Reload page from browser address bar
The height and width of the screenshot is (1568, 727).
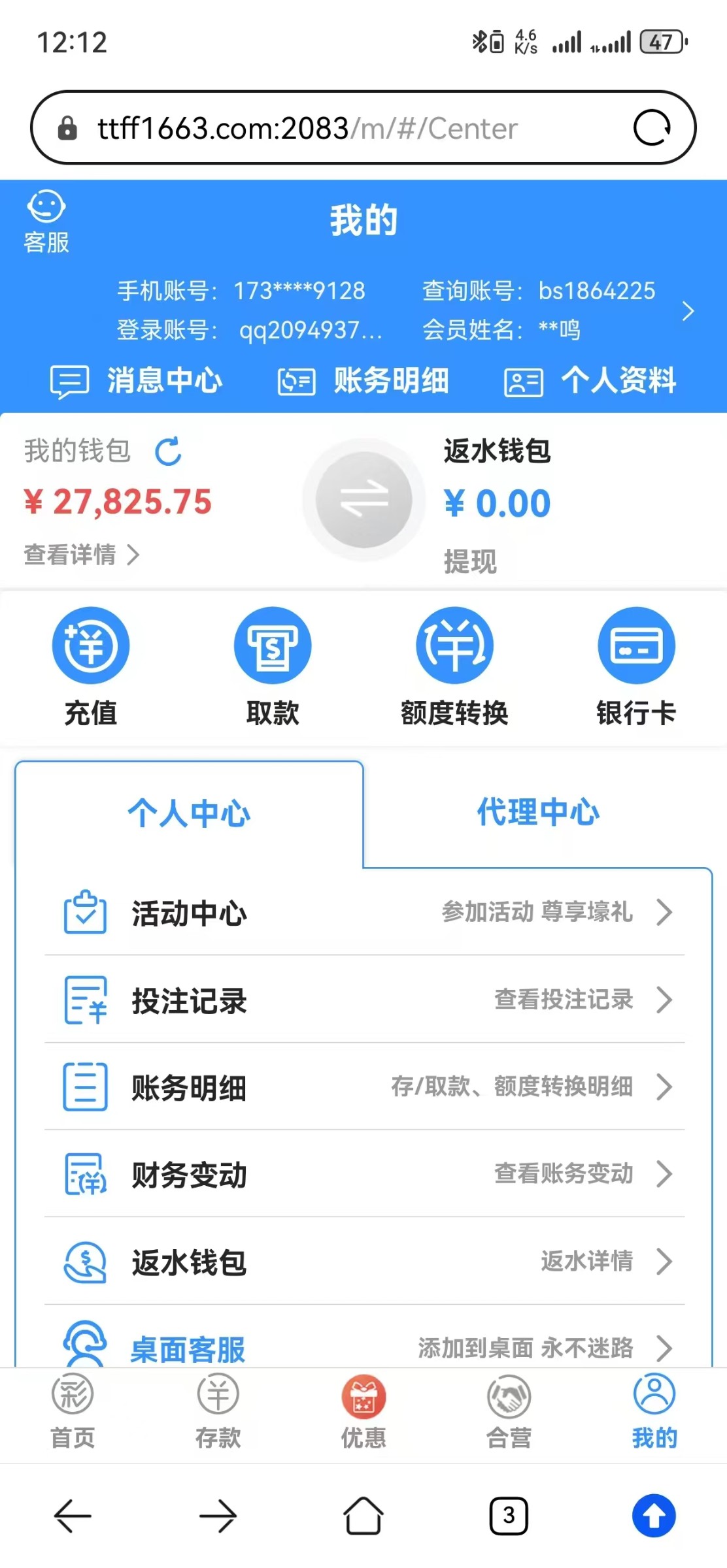click(x=652, y=127)
